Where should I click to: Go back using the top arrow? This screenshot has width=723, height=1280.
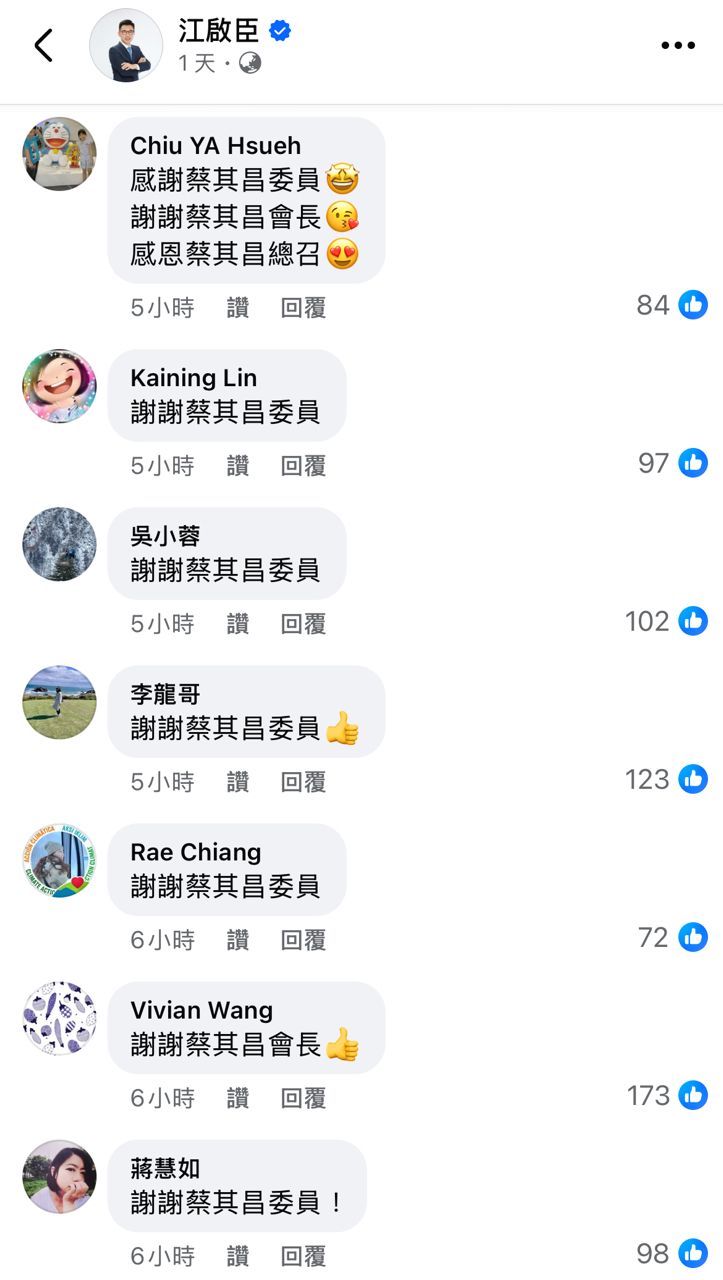(43, 46)
